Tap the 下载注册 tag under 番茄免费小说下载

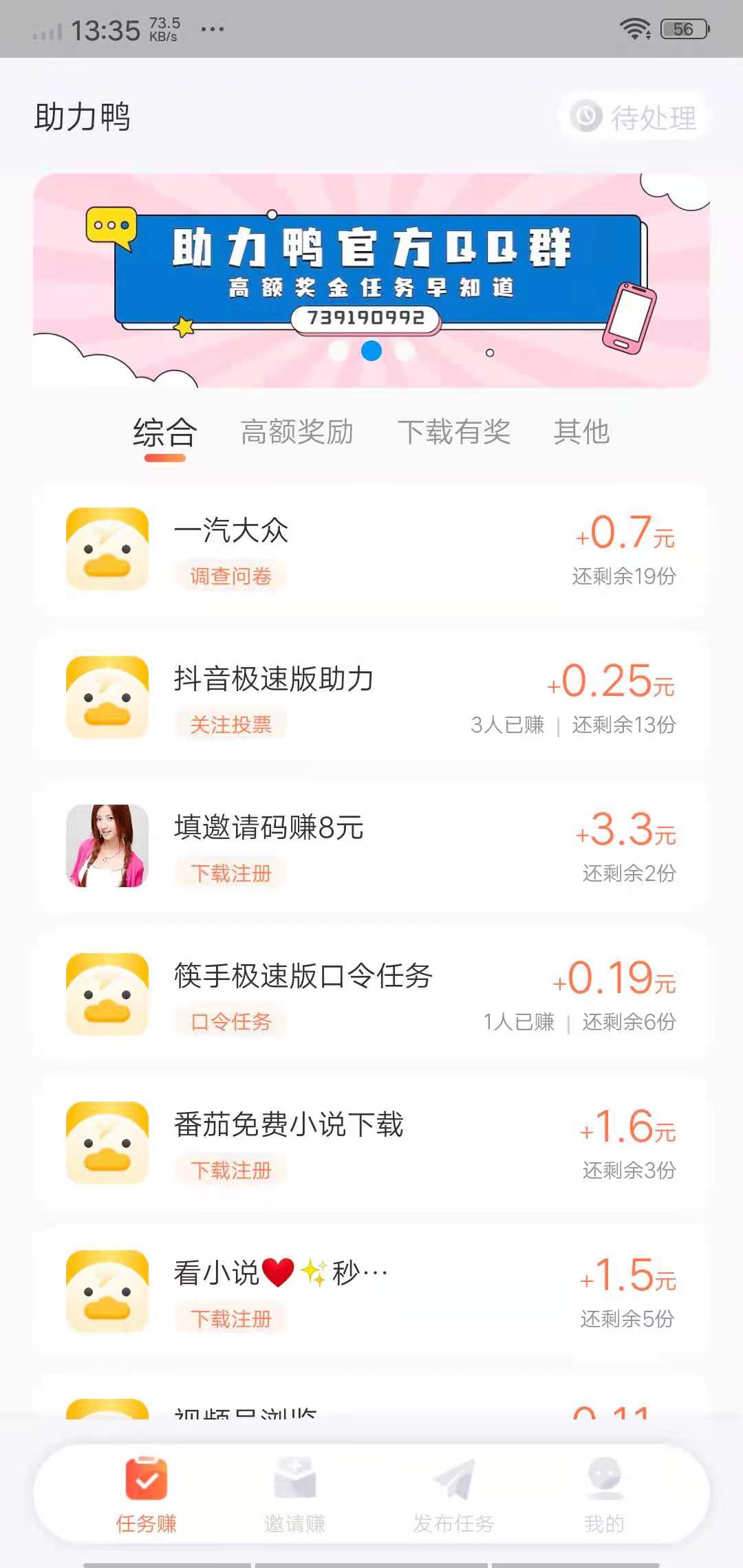pyautogui.click(x=230, y=1170)
